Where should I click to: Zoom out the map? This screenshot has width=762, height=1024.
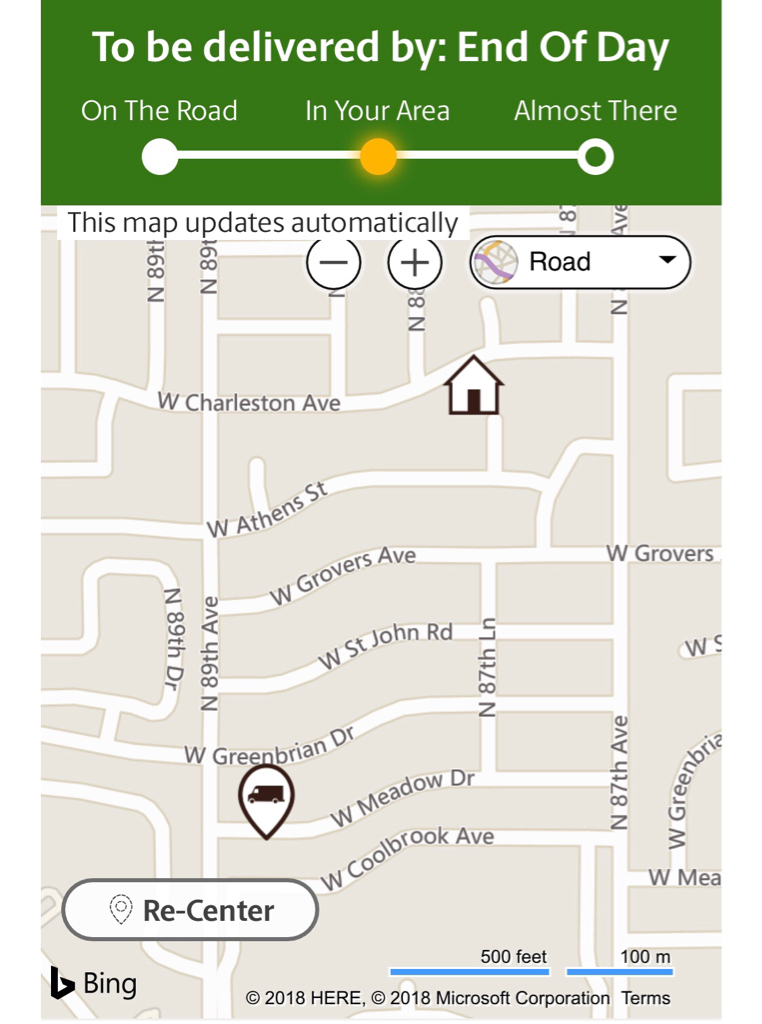[x=333, y=263]
